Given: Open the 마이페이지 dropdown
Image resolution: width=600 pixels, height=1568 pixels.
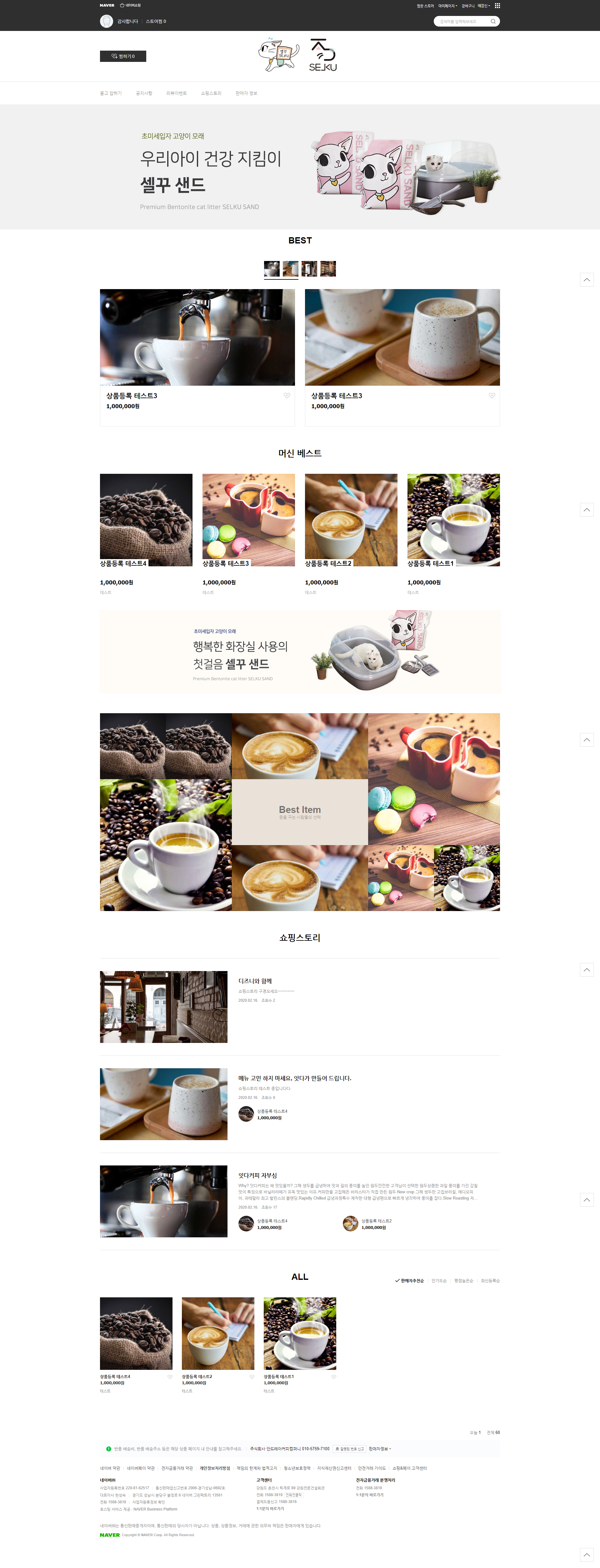Looking at the screenshot, I should (447, 6).
